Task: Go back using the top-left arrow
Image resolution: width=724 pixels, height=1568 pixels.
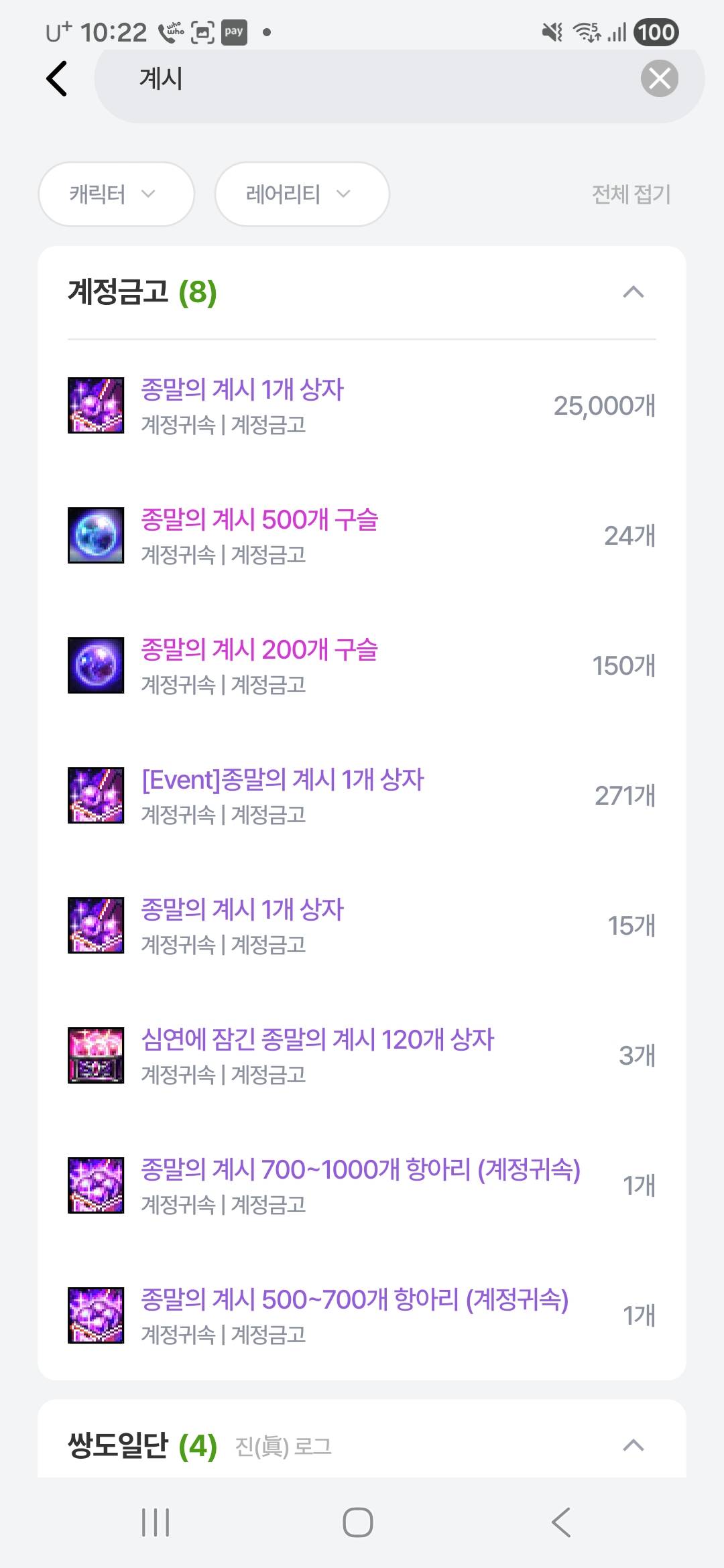Action: 57,79
